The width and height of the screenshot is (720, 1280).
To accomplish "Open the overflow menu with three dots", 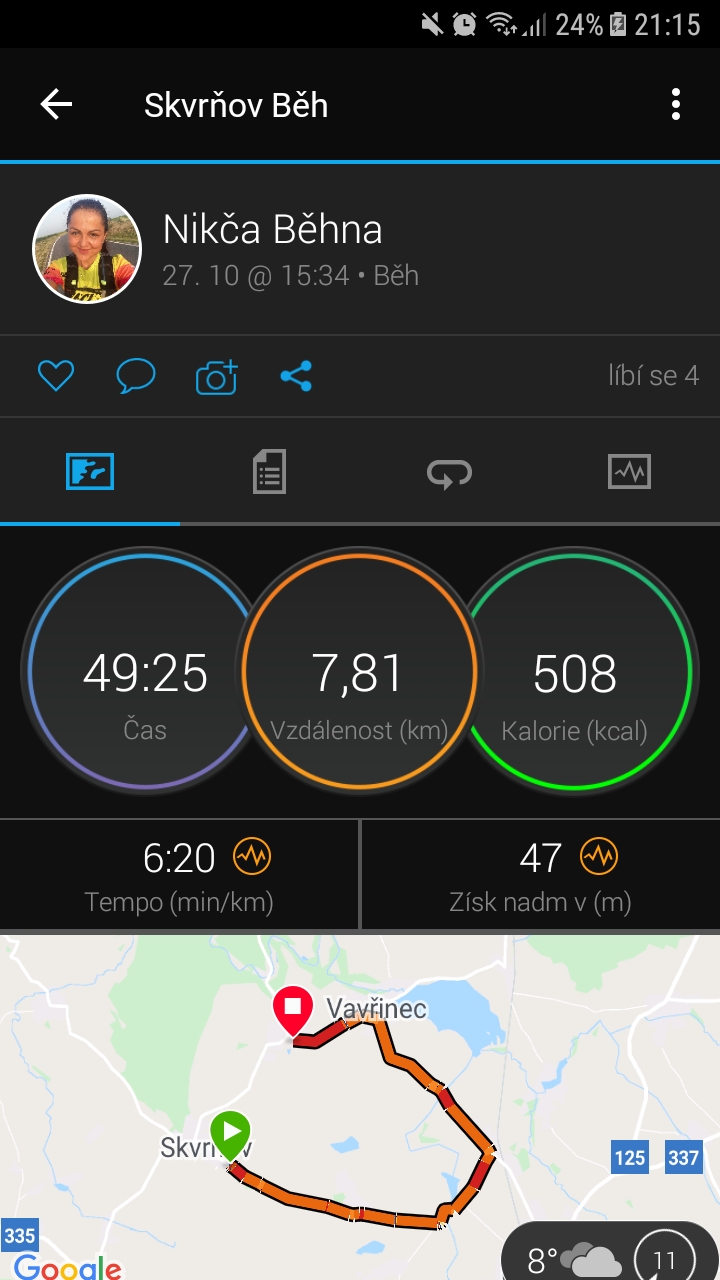I will click(676, 105).
